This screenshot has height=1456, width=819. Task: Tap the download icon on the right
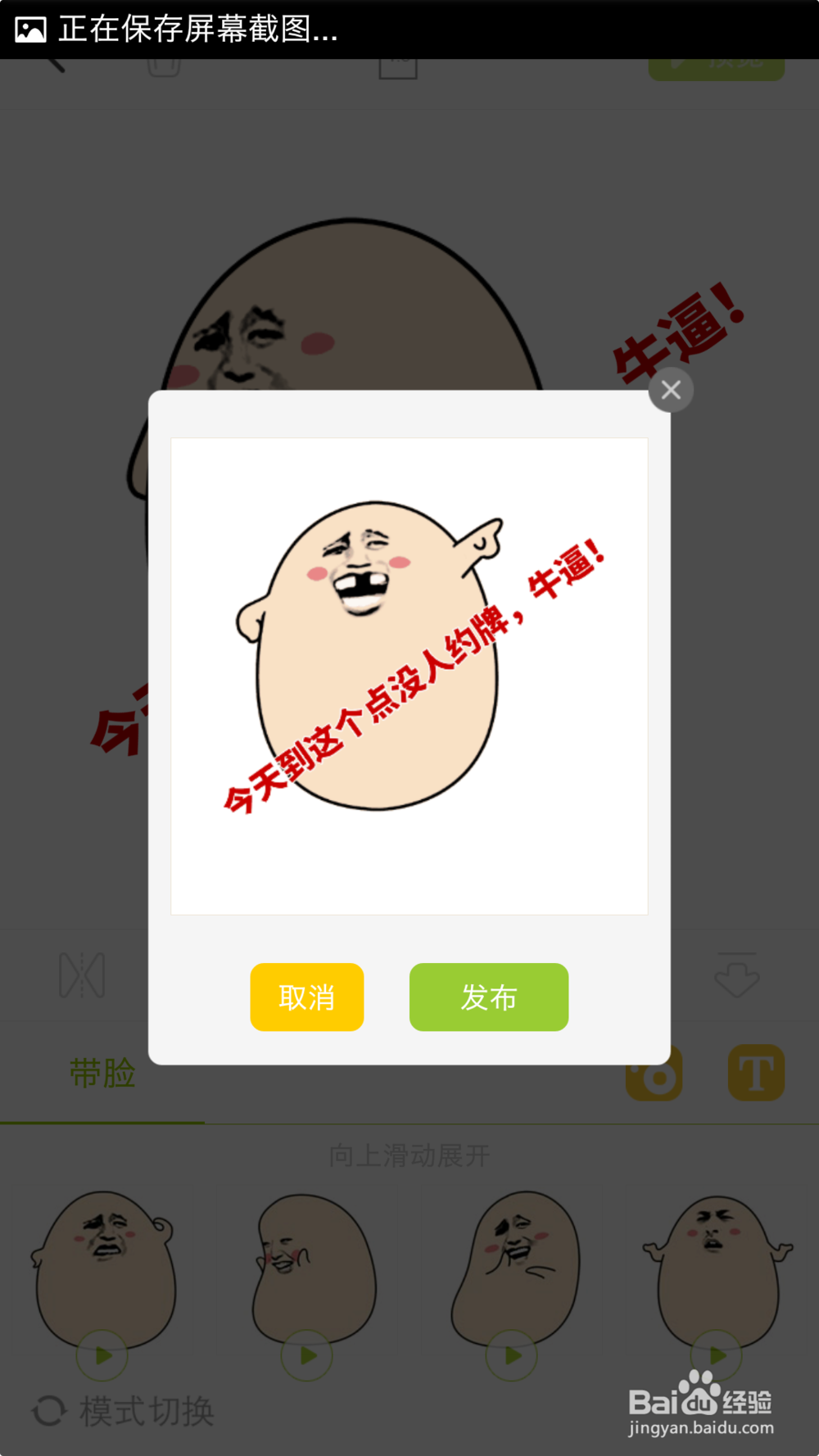[x=736, y=976]
